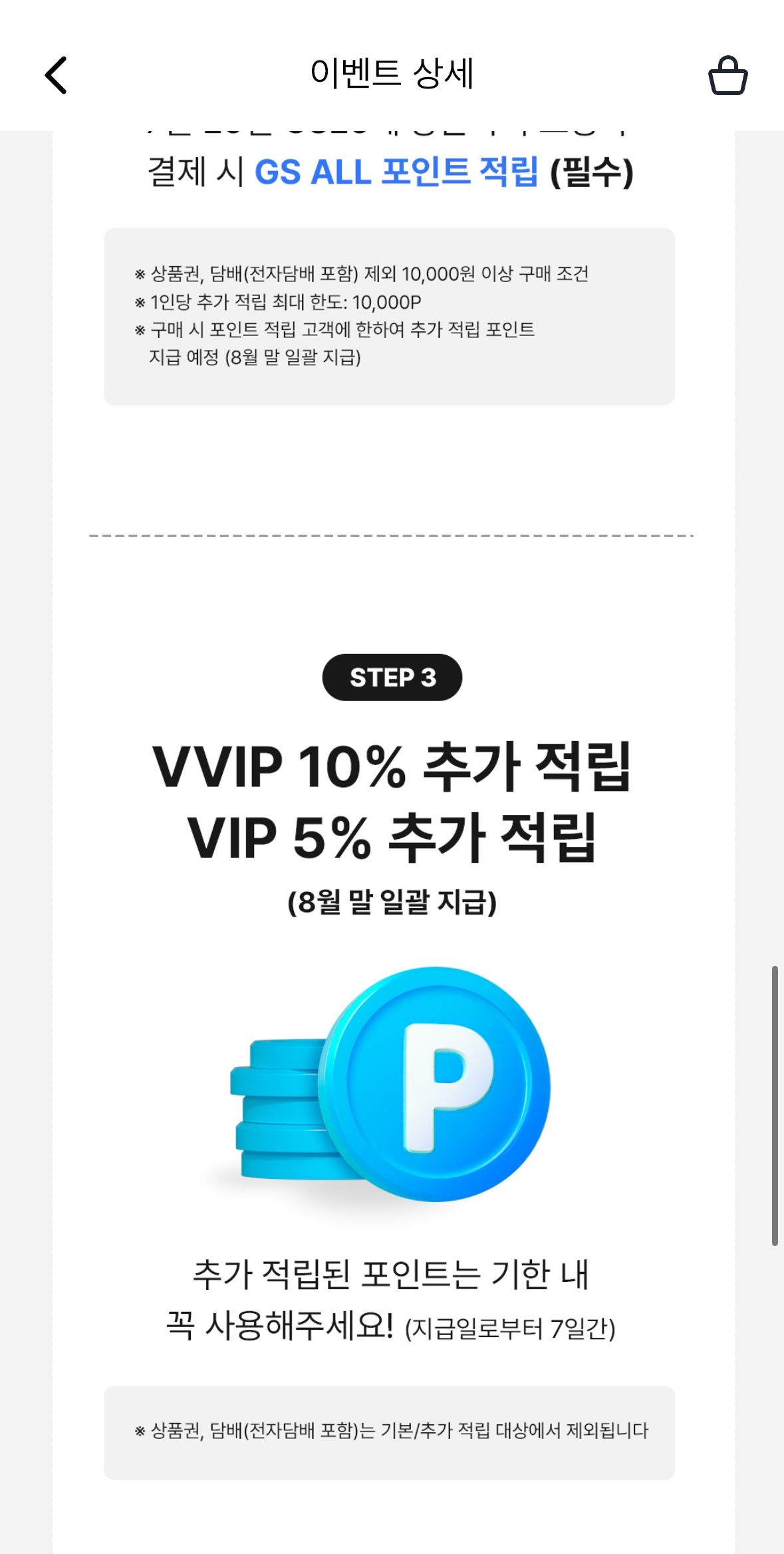Go back from the event detail page
Viewport: 784px width, 1554px height.
(56, 75)
